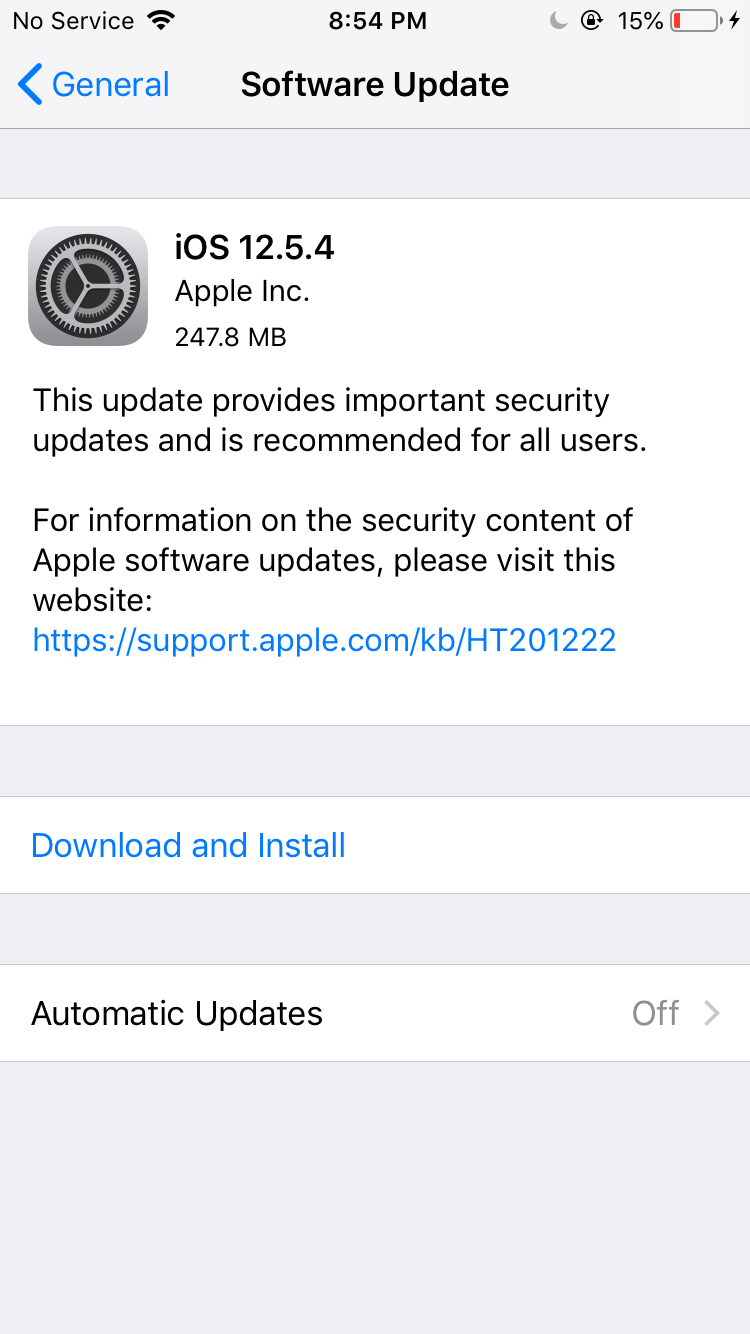Go back to General settings
This screenshot has width=750, height=1334.
pyautogui.click(x=94, y=85)
